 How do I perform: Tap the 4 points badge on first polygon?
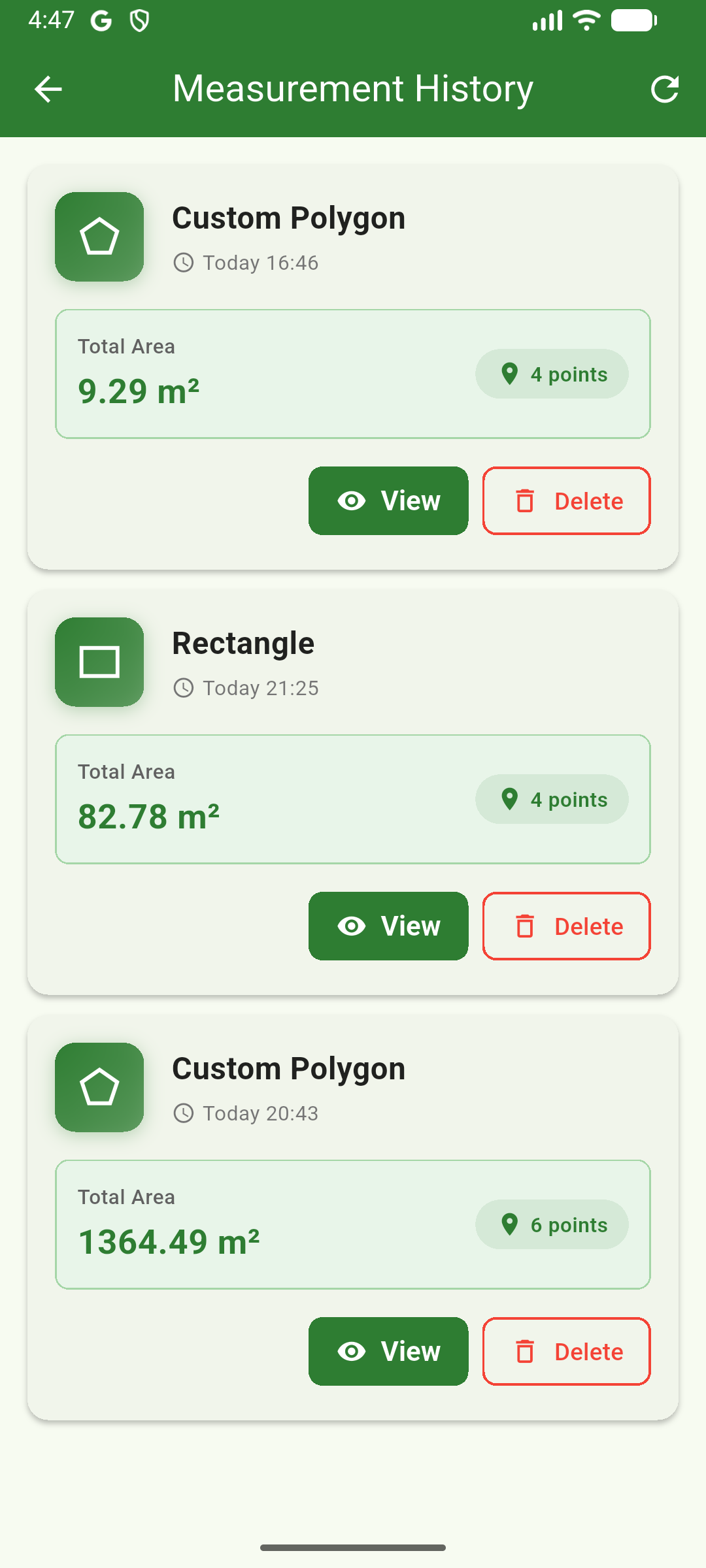tap(552, 374)
